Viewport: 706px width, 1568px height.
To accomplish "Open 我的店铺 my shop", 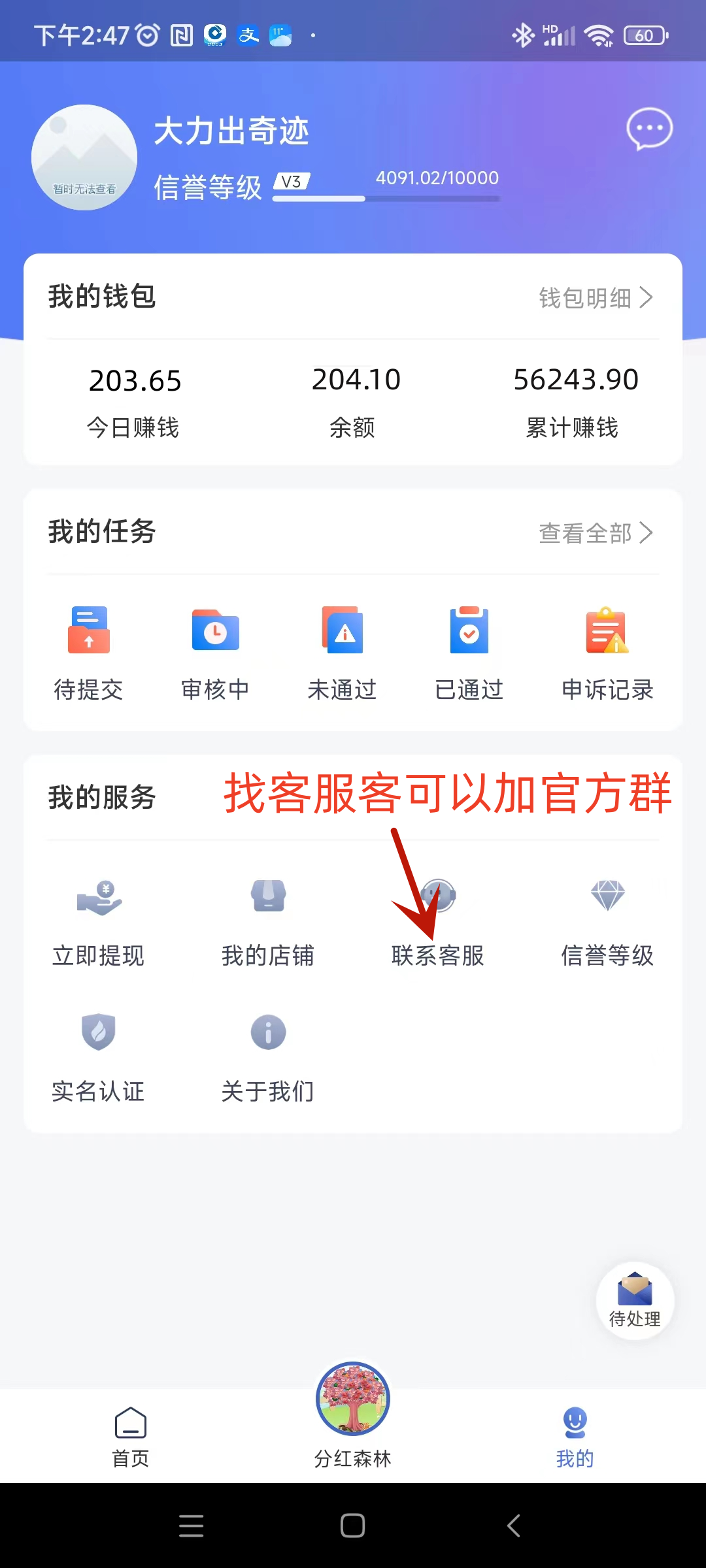I will 268,921.
